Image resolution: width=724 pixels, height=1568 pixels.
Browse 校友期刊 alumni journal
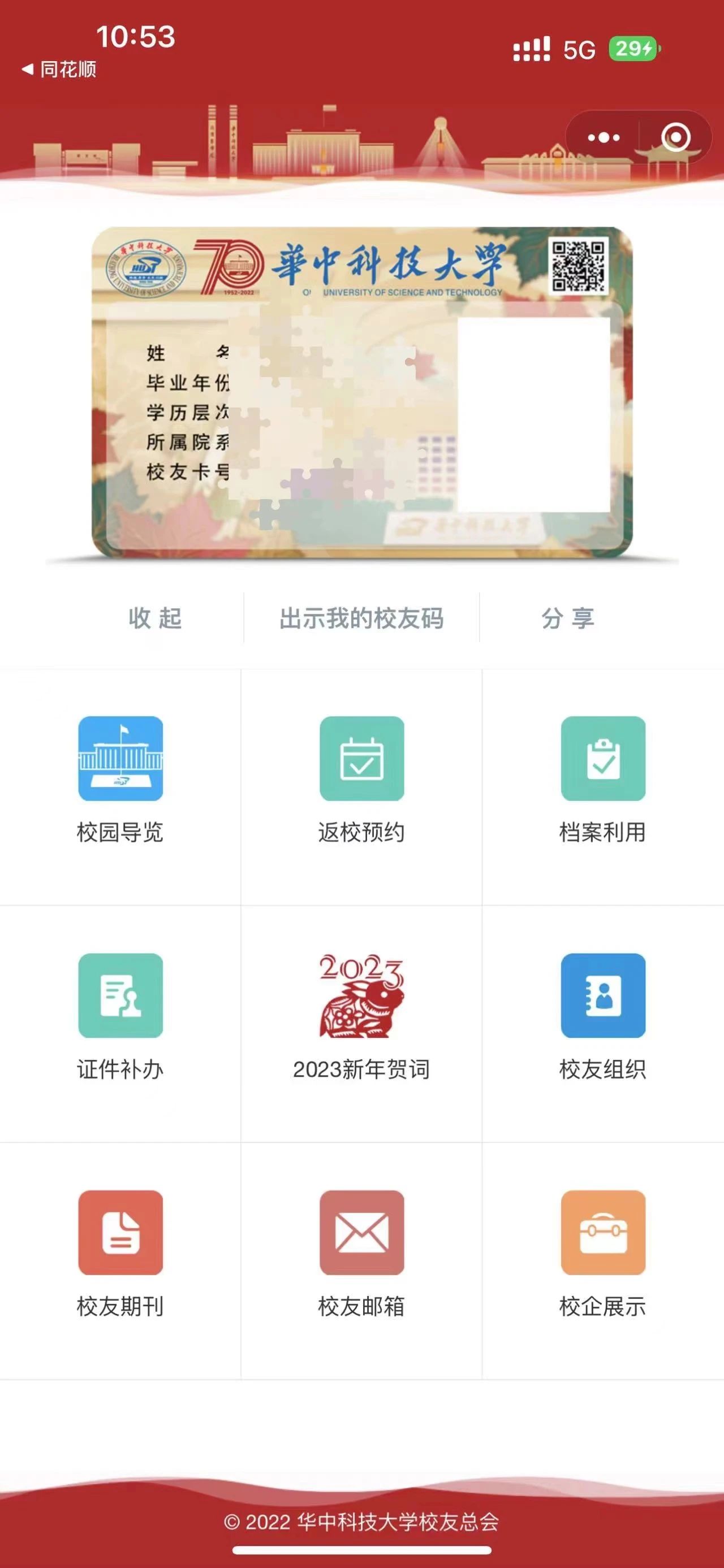pyautogui.click(x=120, y=1254)
